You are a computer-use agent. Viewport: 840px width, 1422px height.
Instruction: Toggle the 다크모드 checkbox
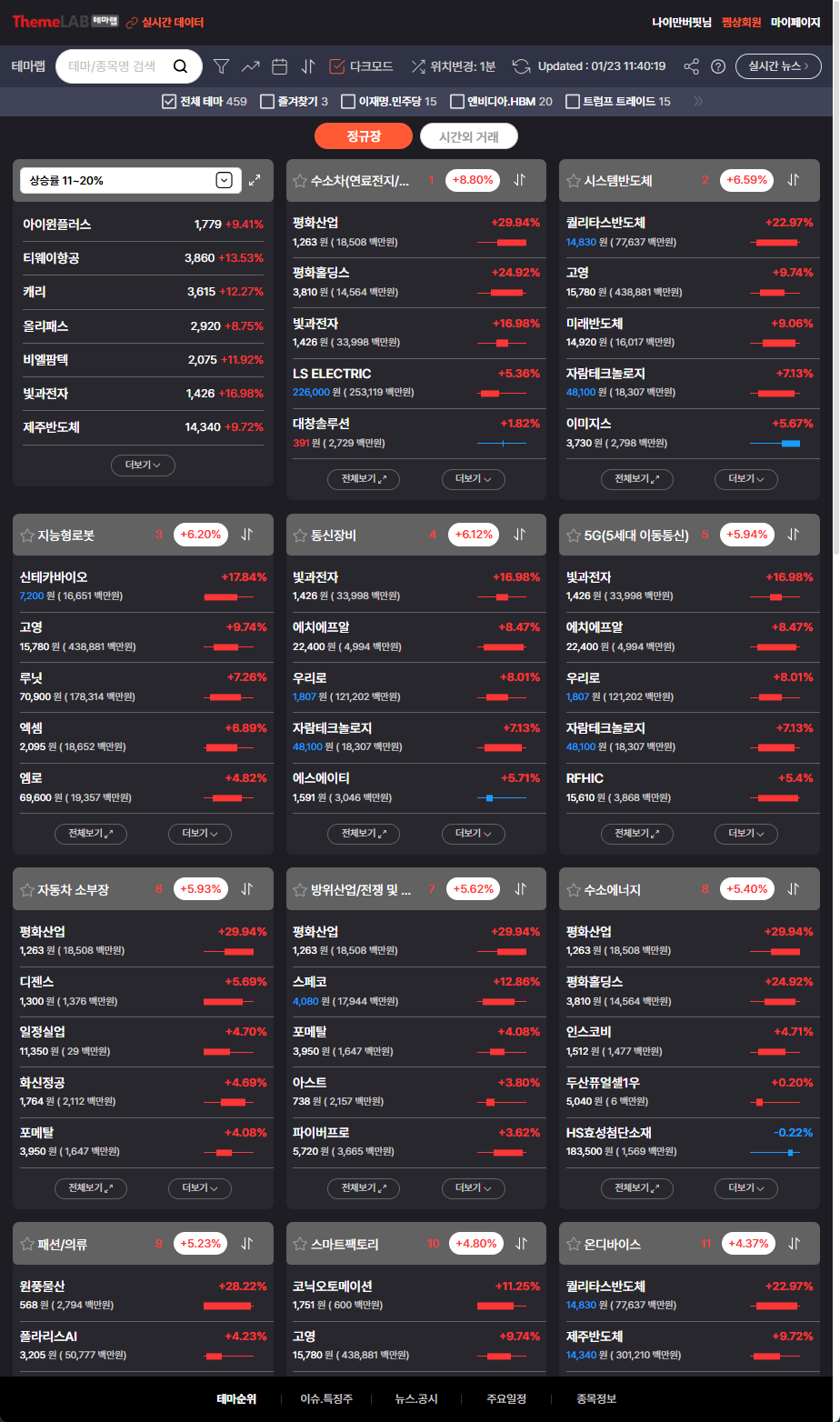pyautogui.click(x=337, y=66)
